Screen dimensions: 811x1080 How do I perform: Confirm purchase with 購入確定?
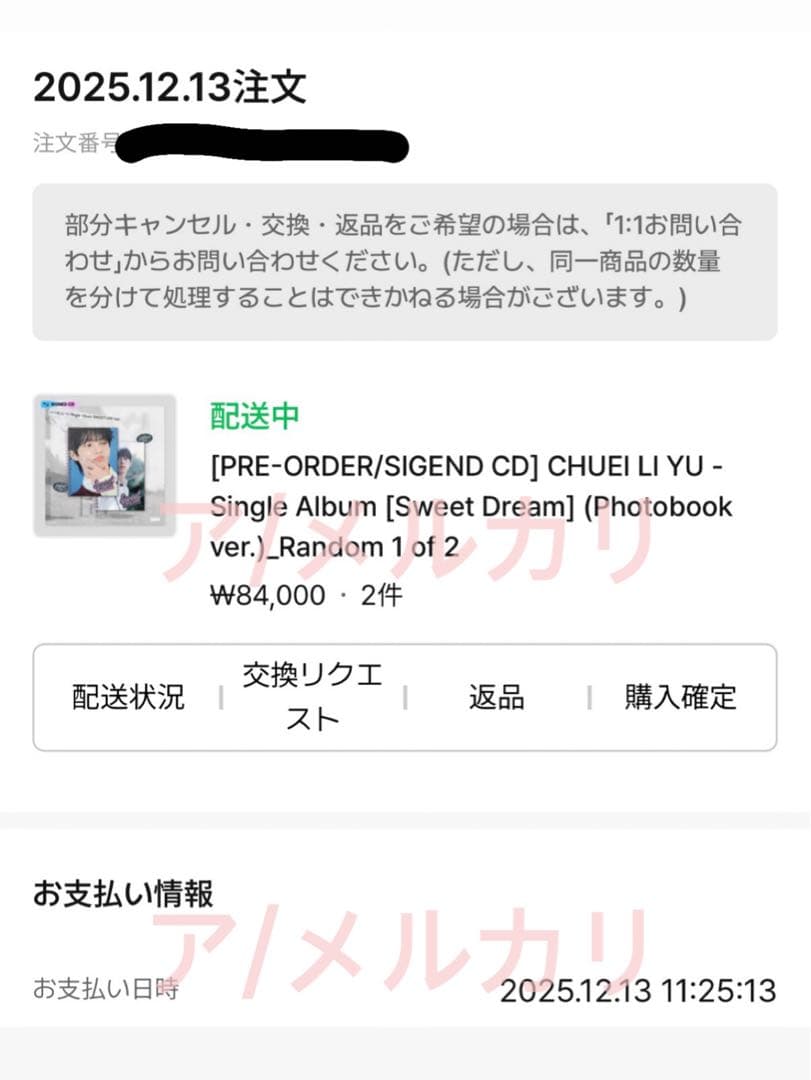point(681,697)
